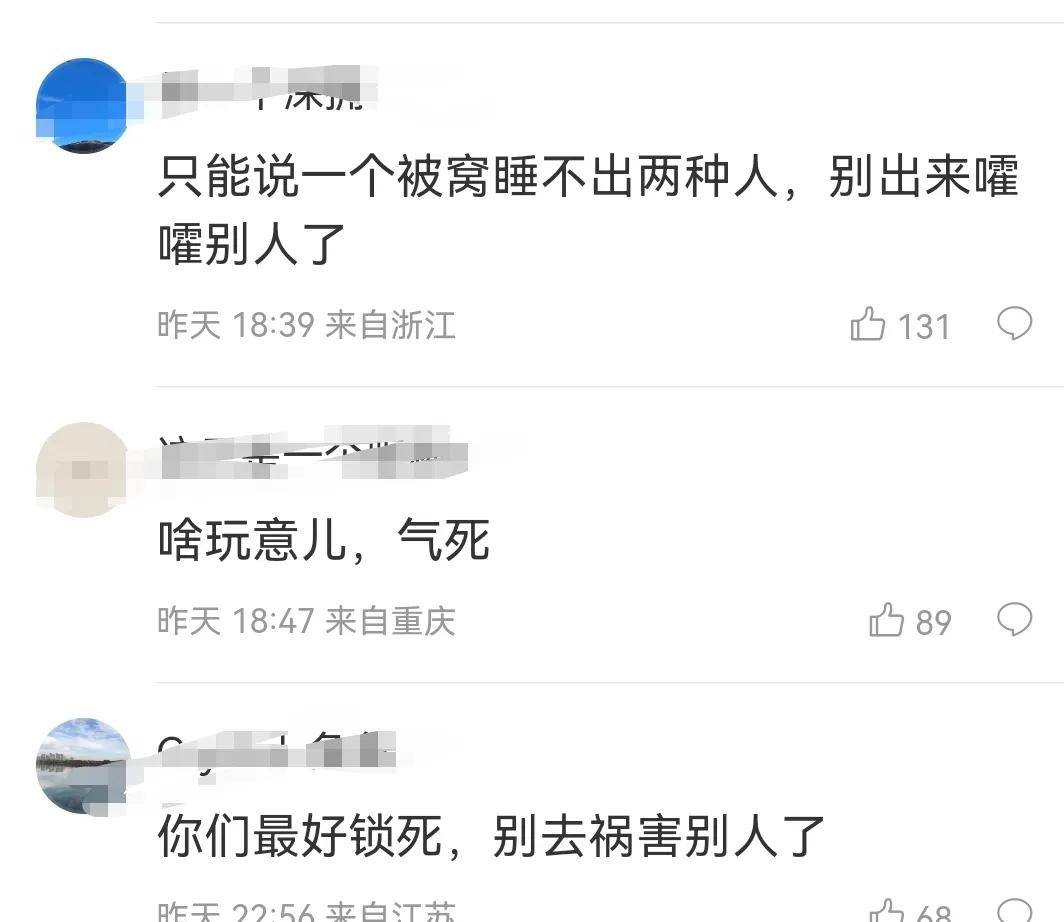Like the comment from 浙江 with 131 likes
1064x922 pixels.
click(x=868, y=325)
